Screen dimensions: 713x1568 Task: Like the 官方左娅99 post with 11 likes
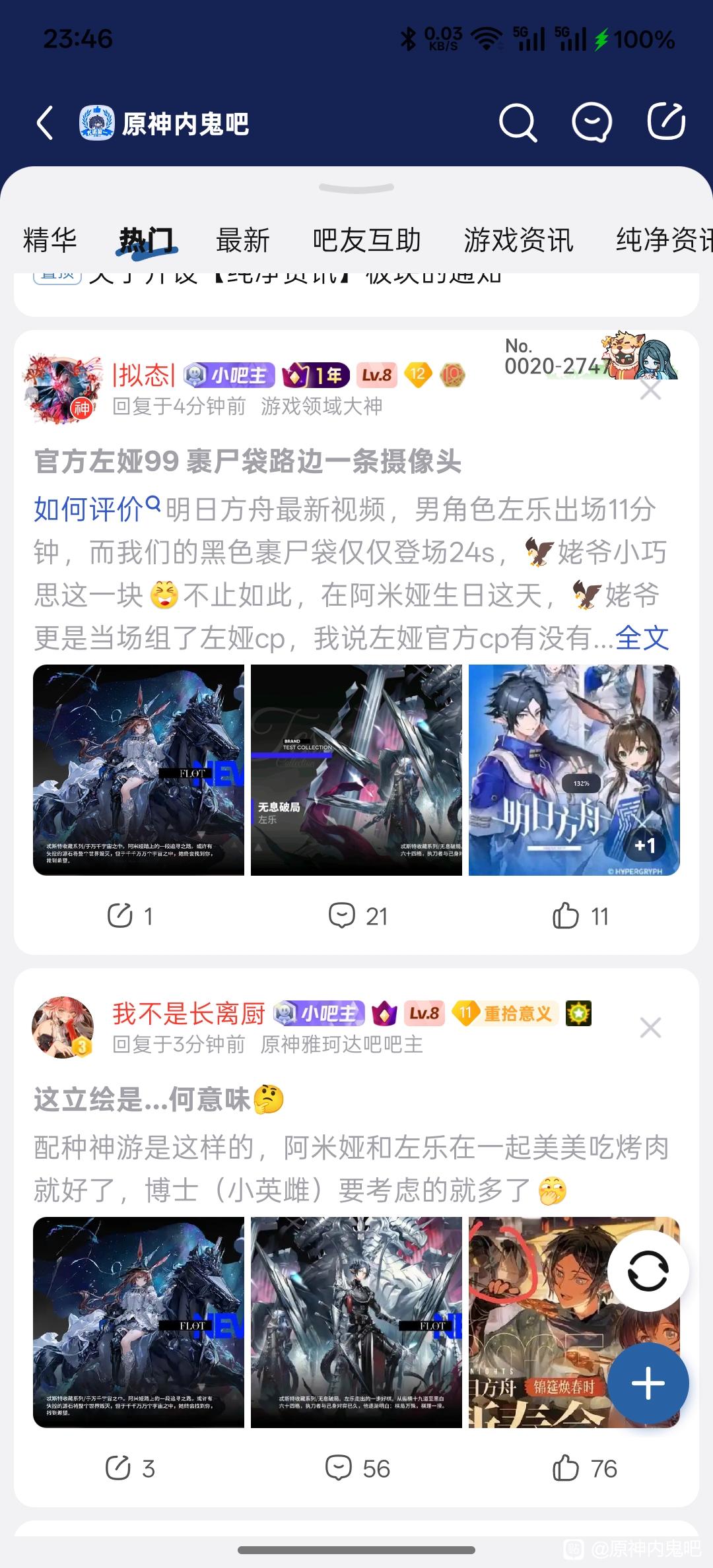point(580,916)
